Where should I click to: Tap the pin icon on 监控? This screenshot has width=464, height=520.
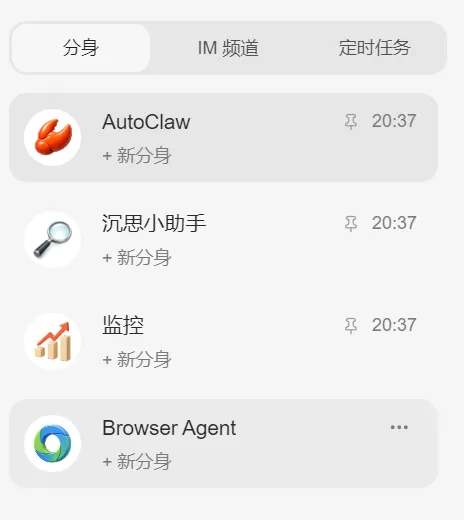point(351,325)
